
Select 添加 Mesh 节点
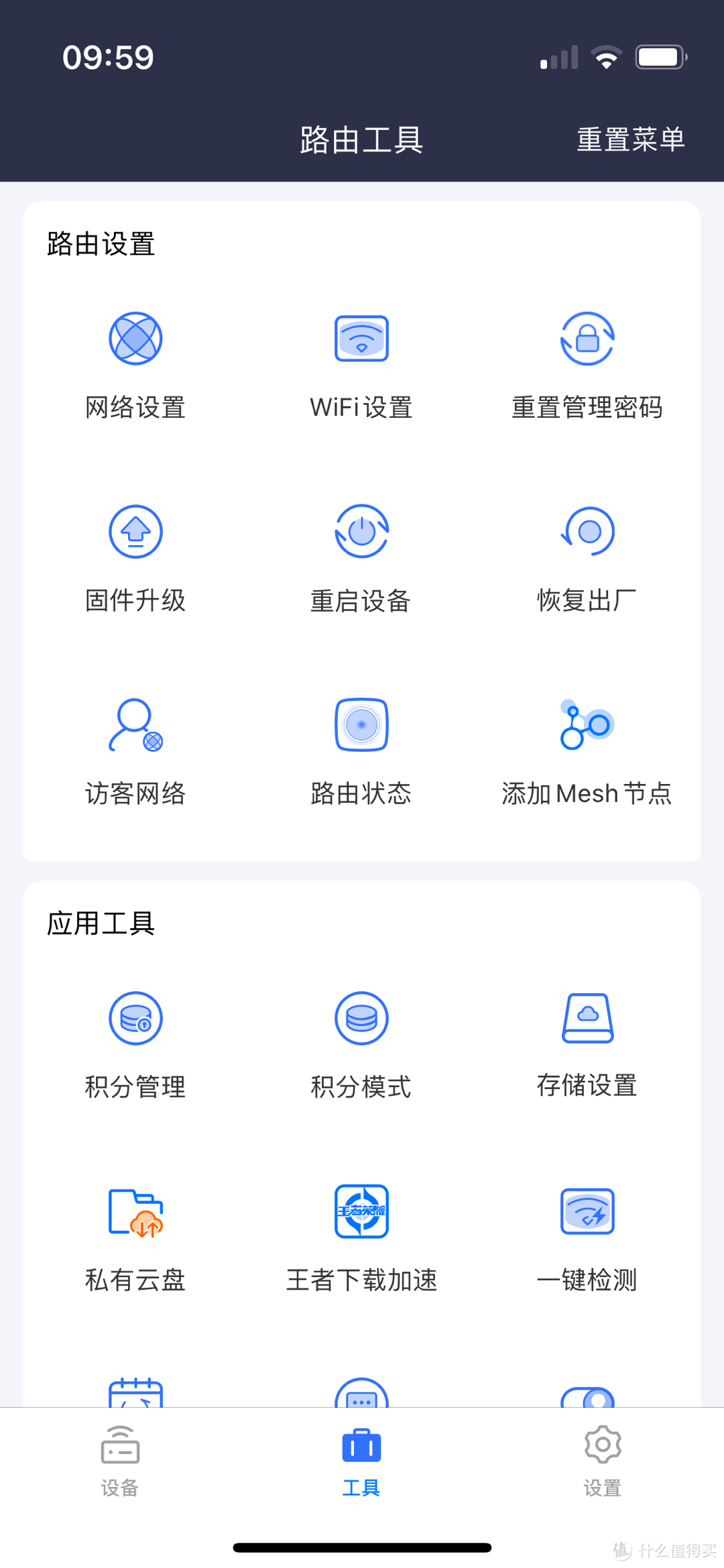coord(587,751)
